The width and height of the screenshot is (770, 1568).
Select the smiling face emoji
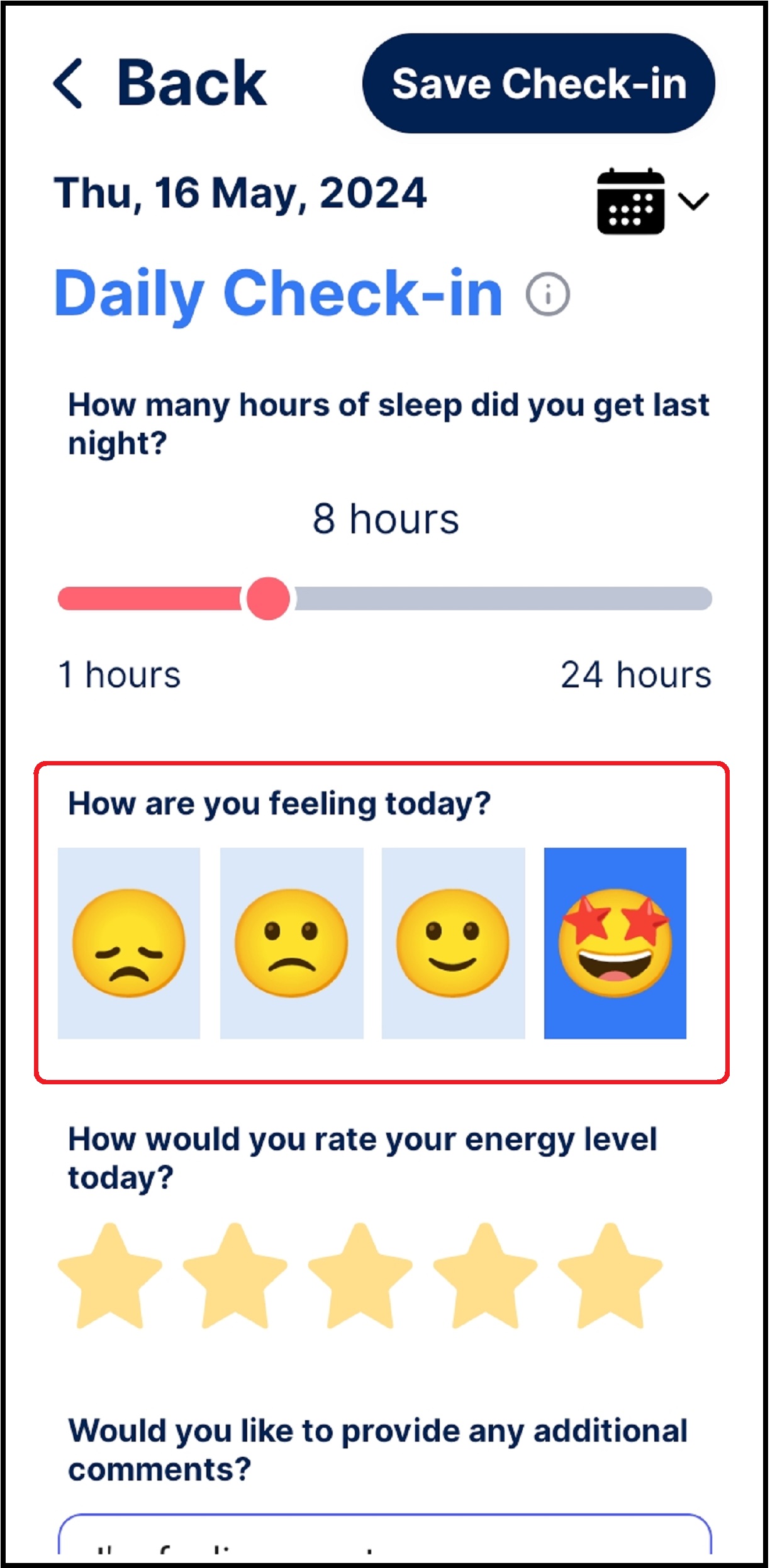point(453,943)
